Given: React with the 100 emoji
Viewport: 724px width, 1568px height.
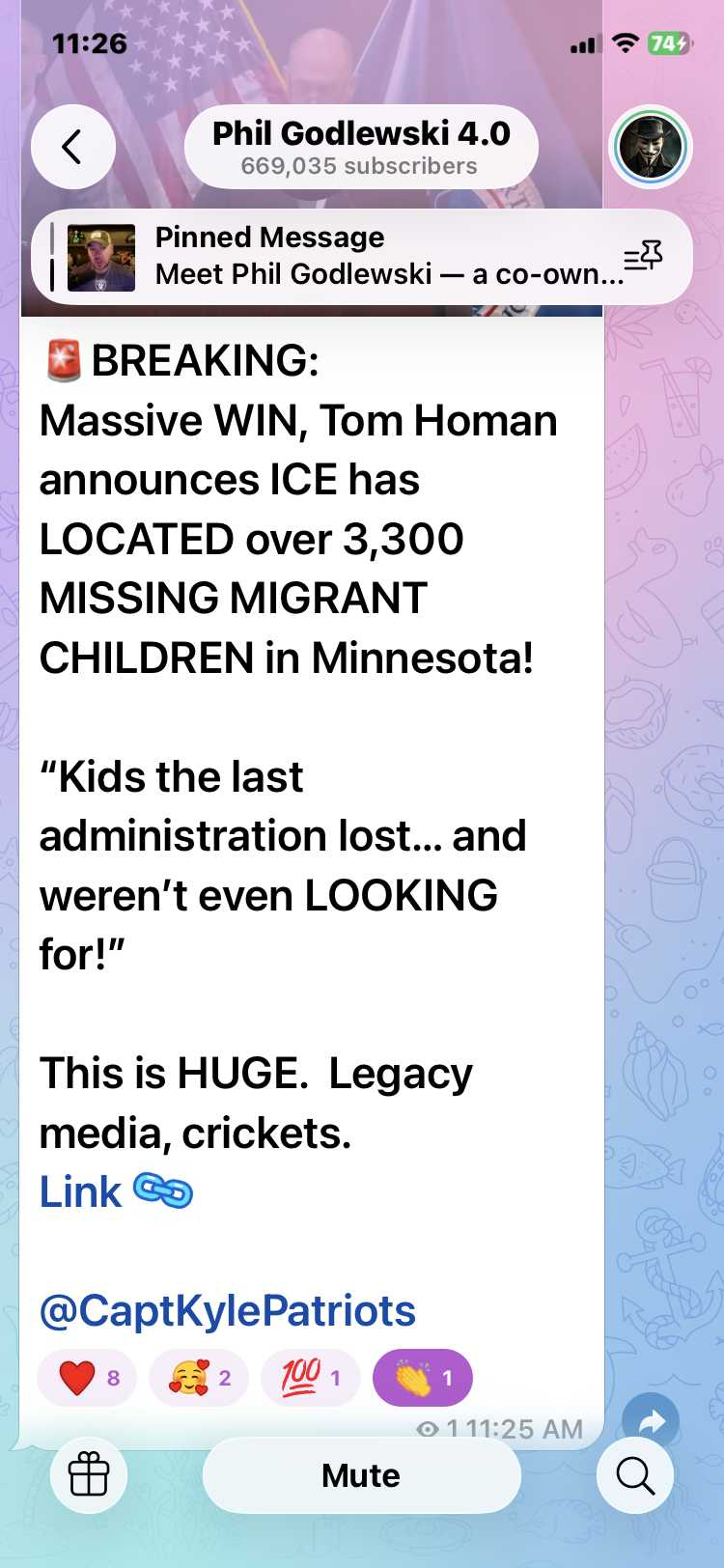Looking at the screenshot, I should (311, 1378).
